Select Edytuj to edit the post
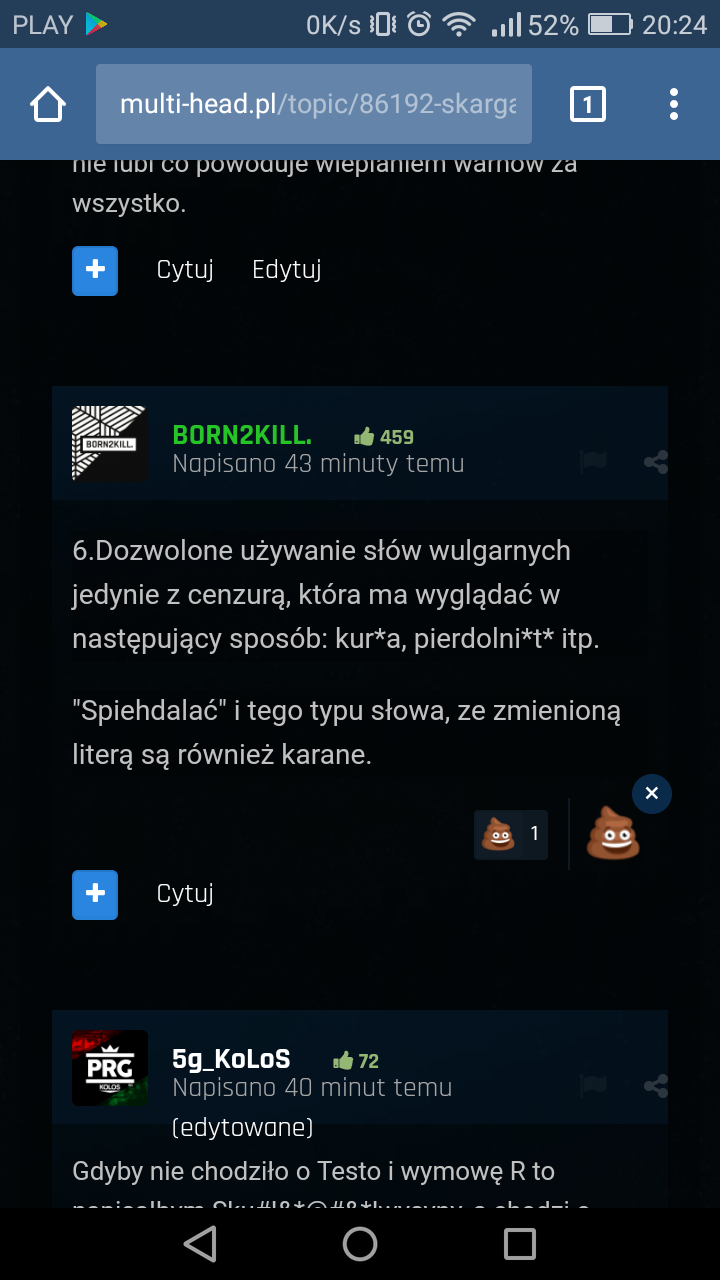 click(x=286, y=270)
